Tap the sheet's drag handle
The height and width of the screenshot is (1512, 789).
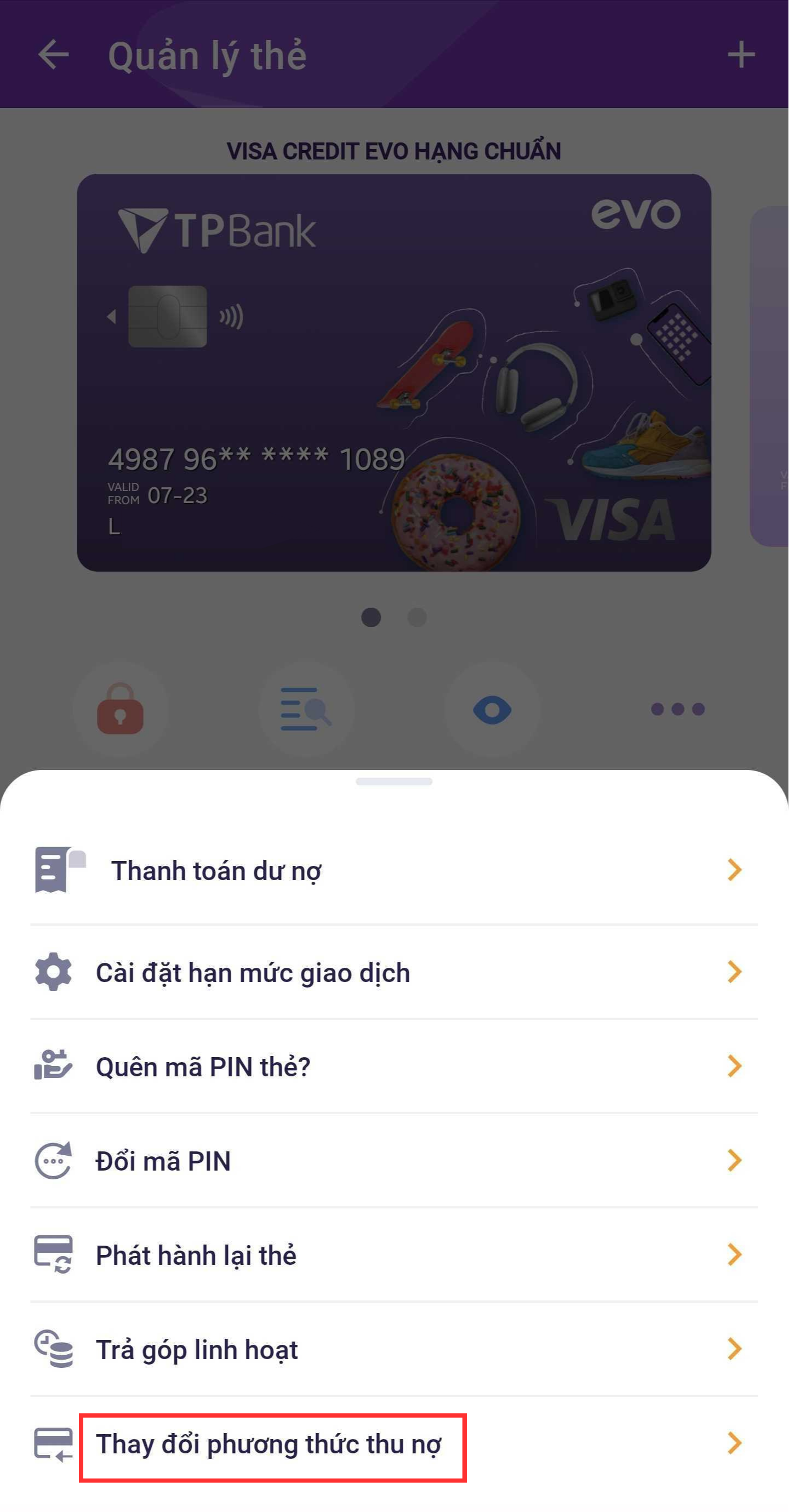click(394, 781)
